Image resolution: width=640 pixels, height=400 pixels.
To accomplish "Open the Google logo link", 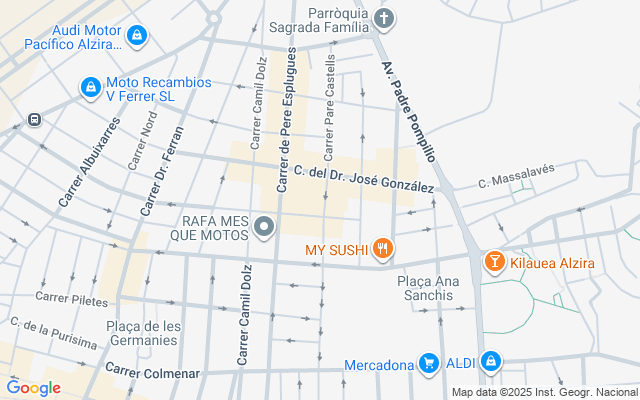I will tap(33, 387).
